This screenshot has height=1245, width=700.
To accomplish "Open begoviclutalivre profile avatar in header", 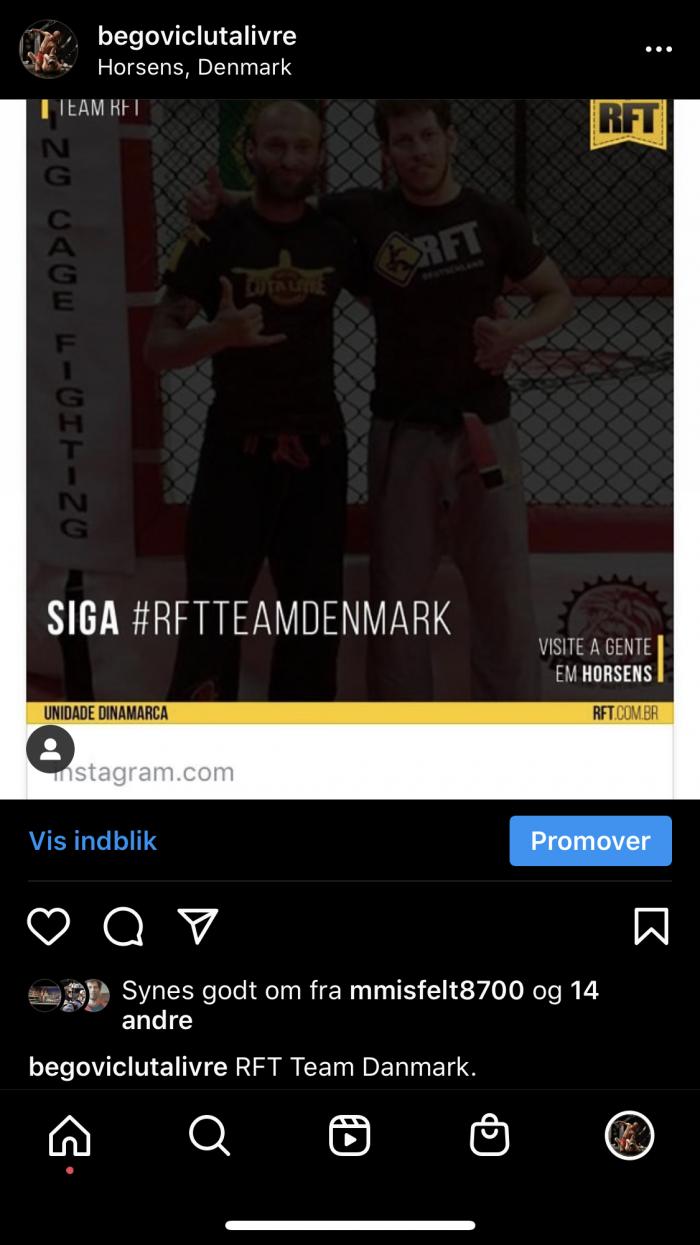I will 49,49.
